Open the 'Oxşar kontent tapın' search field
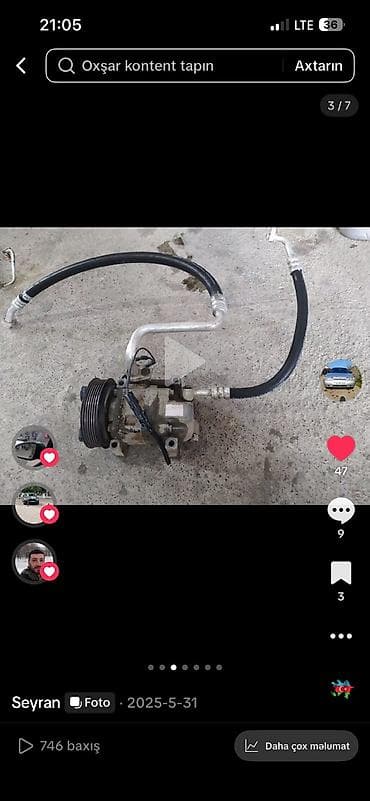The width and height of the screenshot is (370, 801). click(169, 66)
